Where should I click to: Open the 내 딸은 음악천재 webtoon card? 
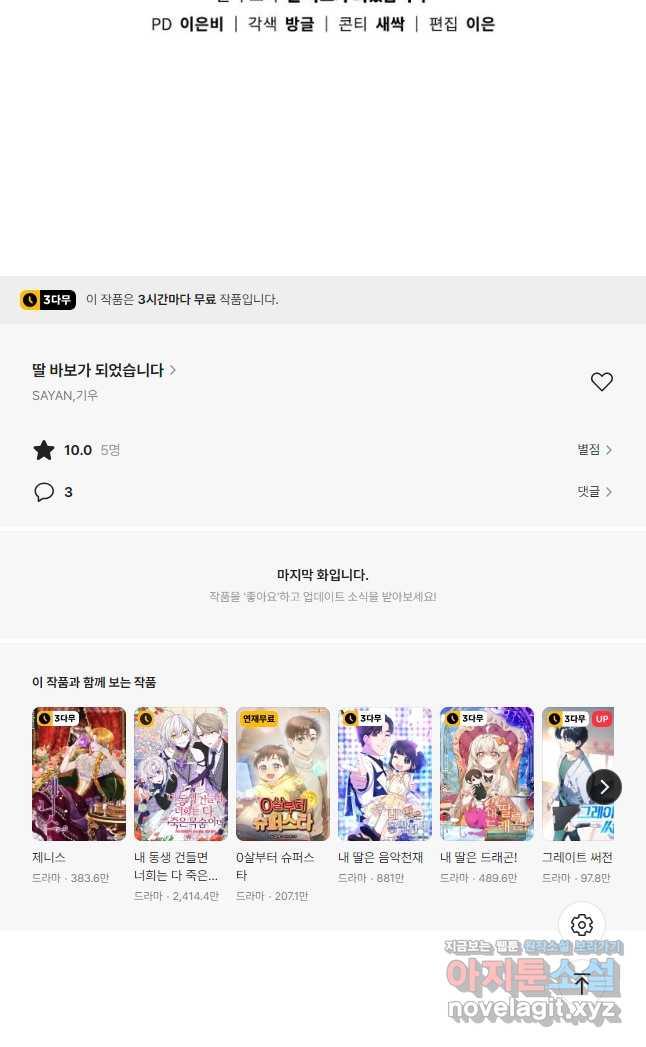(385, 774)
